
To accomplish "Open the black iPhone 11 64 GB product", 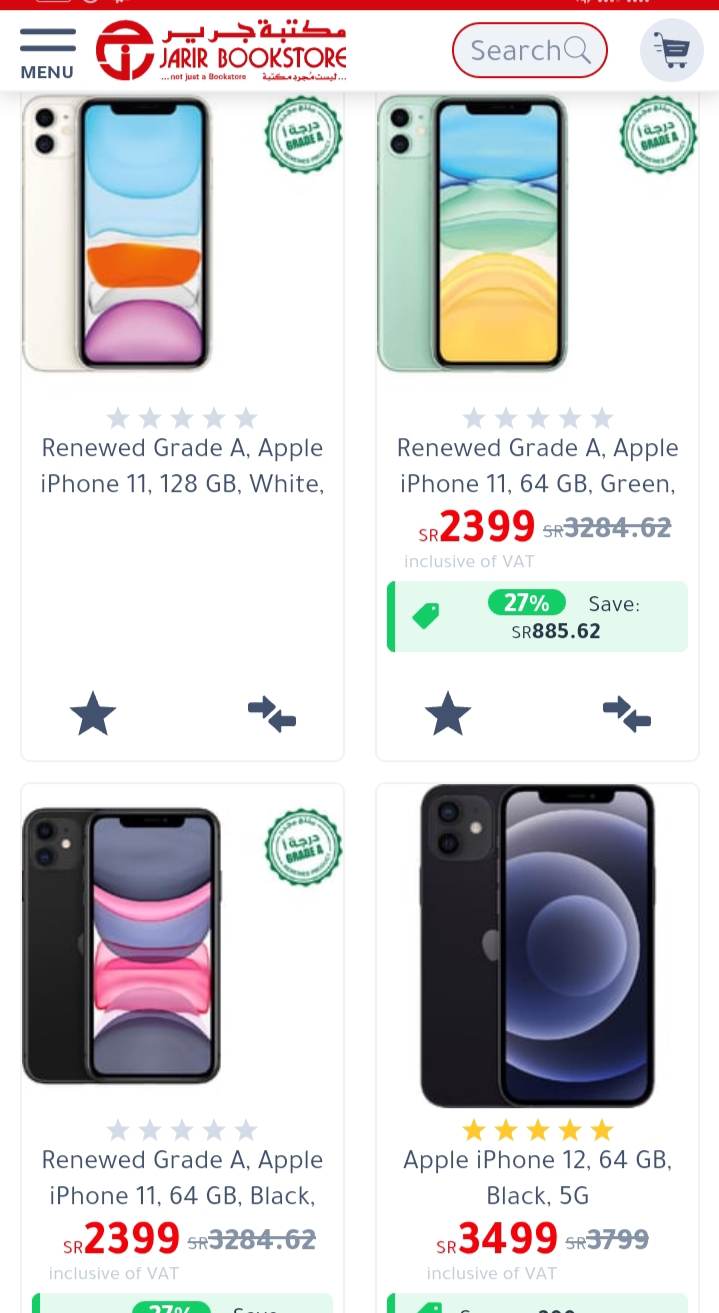I will pos(182,1178).
